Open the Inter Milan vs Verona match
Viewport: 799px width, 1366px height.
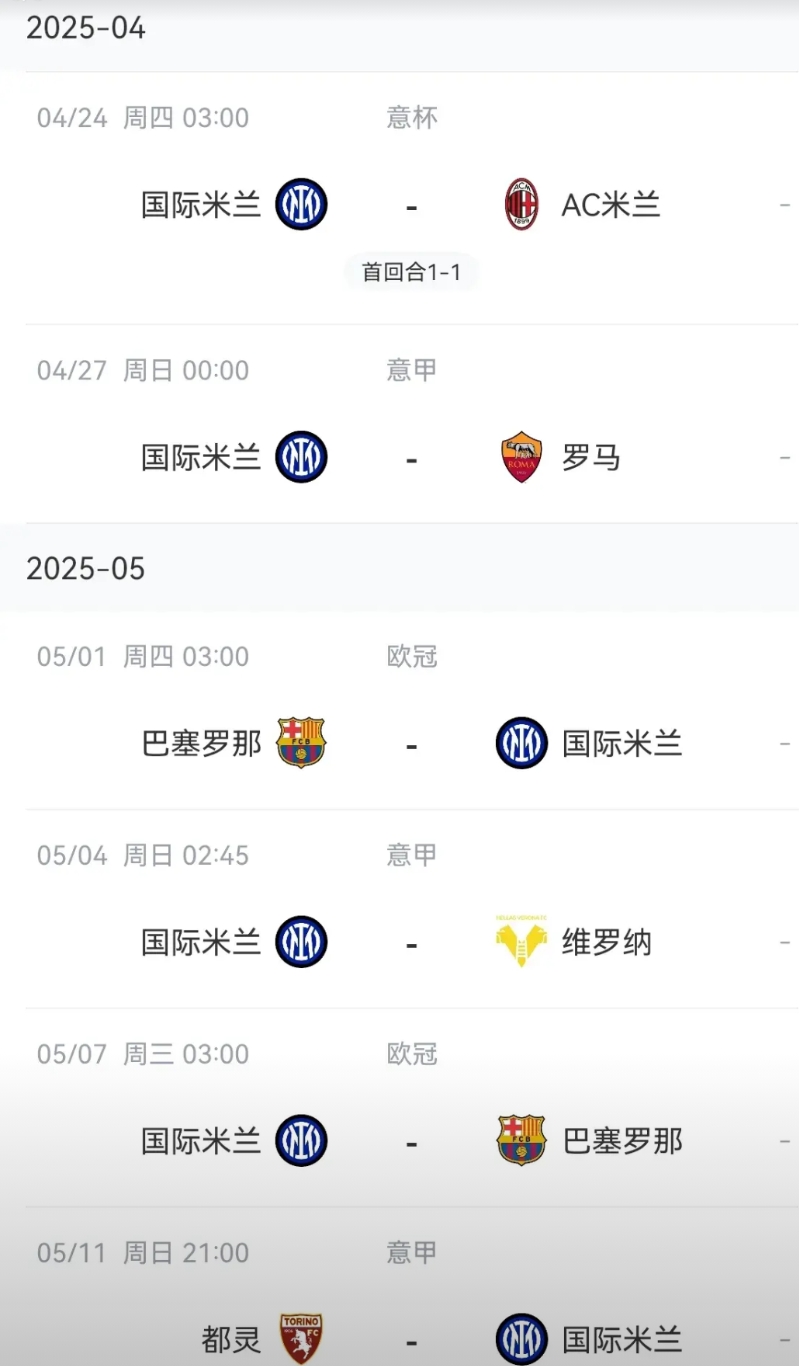pos(412,909)
